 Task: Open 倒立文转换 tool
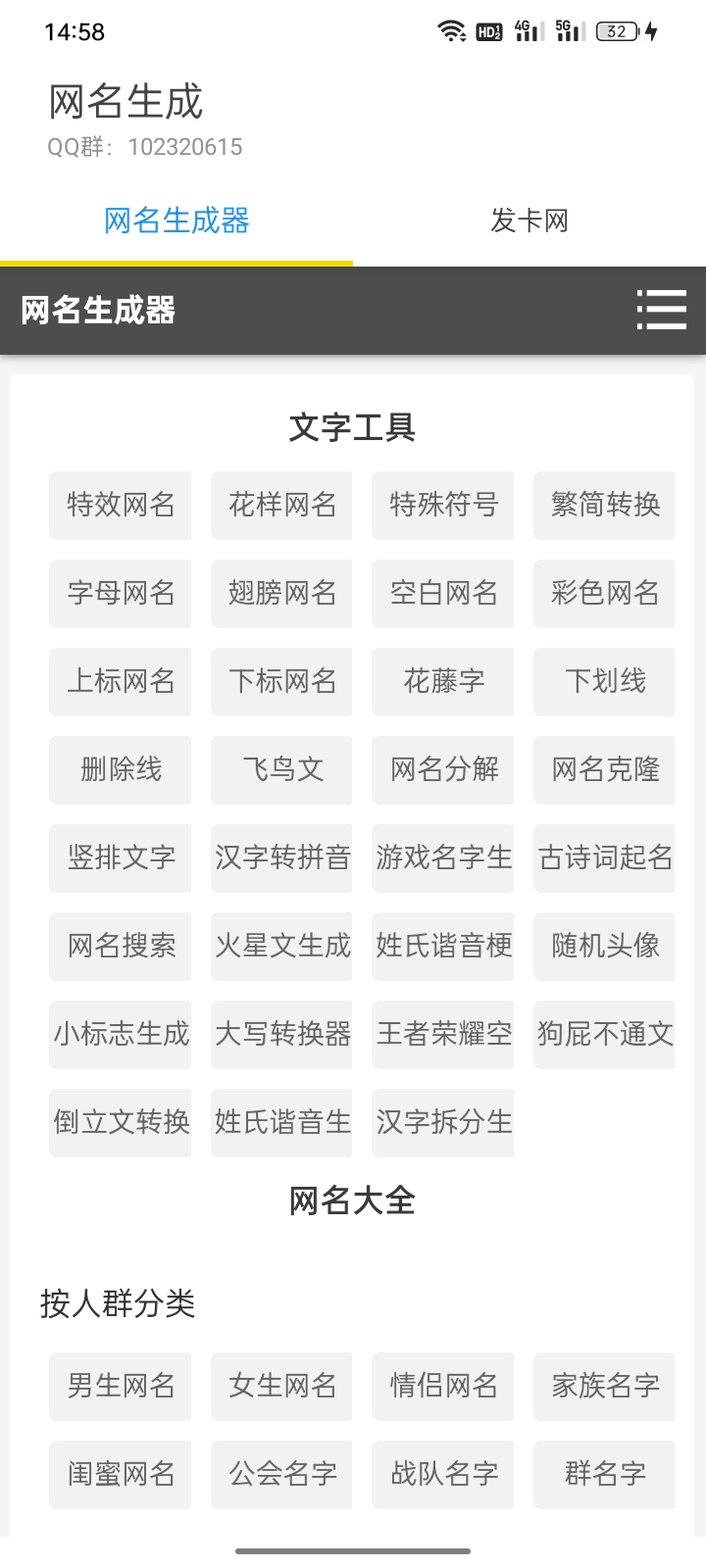(121, 1122)
